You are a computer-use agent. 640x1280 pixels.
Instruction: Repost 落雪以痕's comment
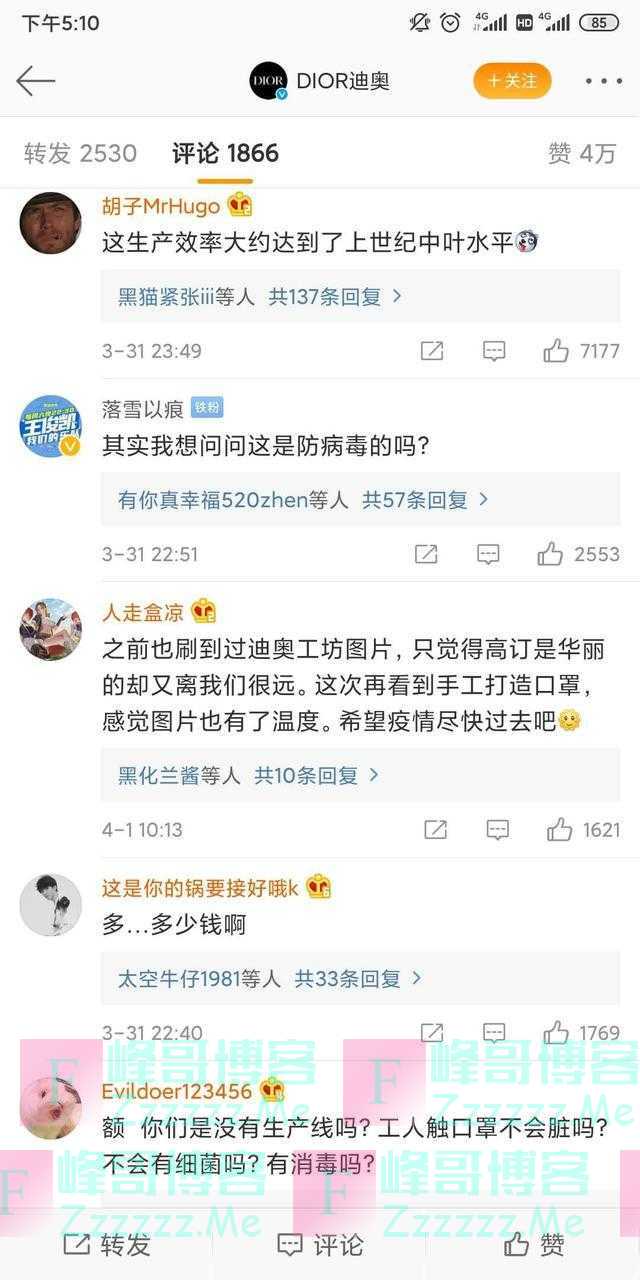point(426,554)
